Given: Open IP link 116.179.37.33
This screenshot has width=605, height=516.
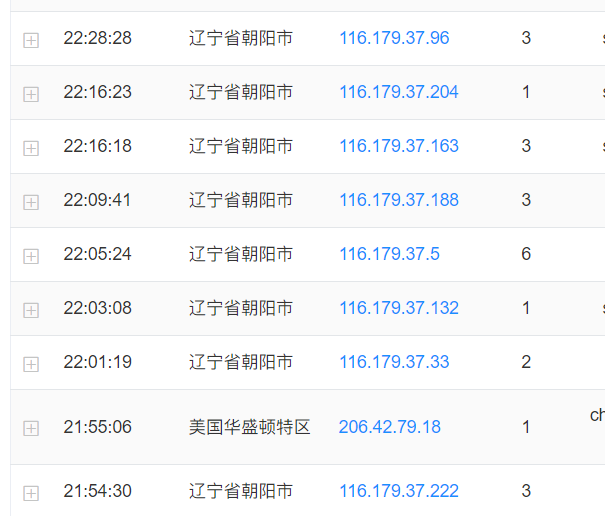Looking at the screenshot, I should pyautogui.click(x=394, y=362).
